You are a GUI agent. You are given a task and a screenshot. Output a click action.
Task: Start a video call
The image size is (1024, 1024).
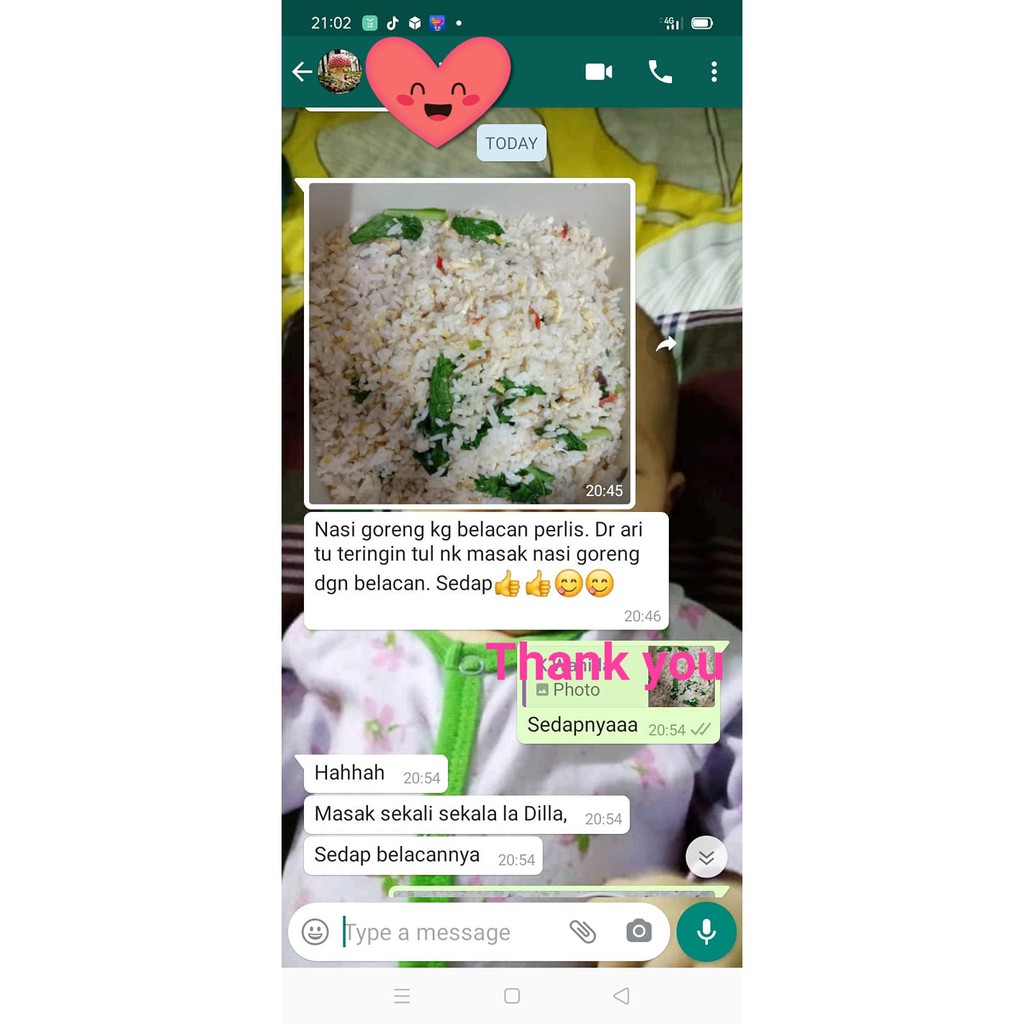pos(599,71)
